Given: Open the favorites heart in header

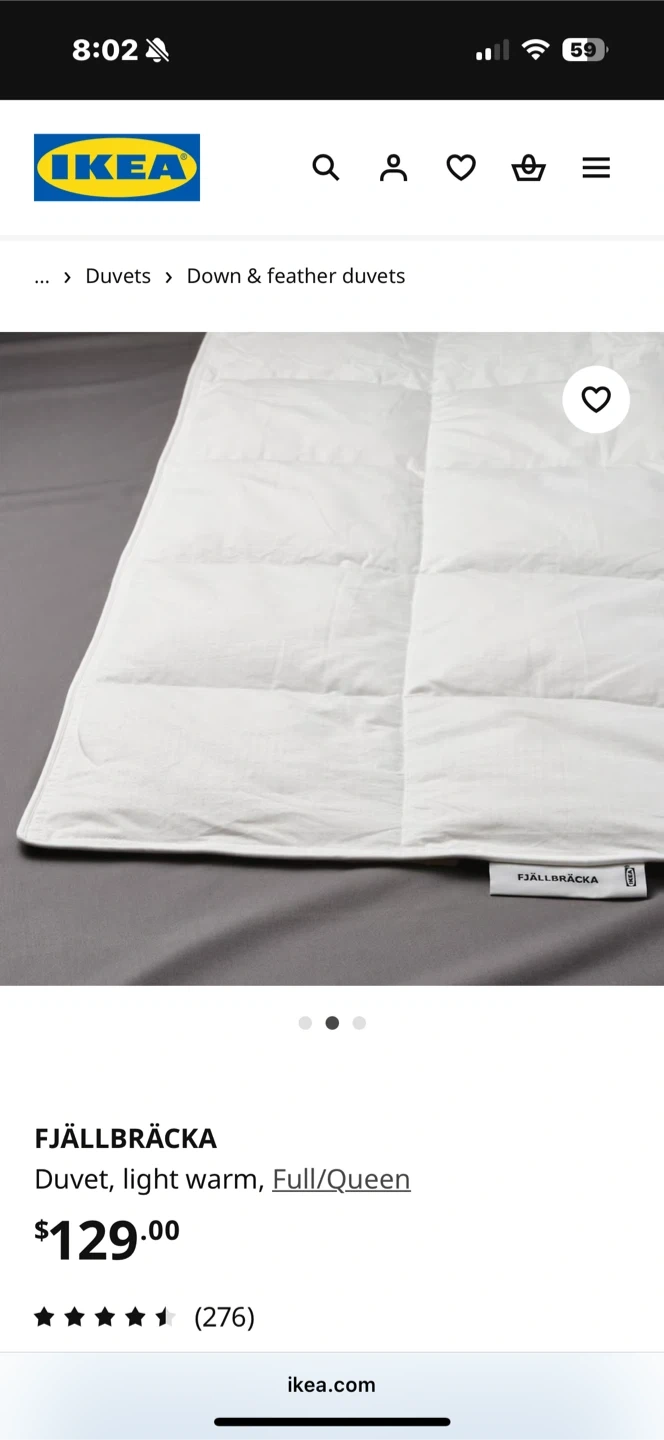Looking at the screenshot, I should 461,167.
